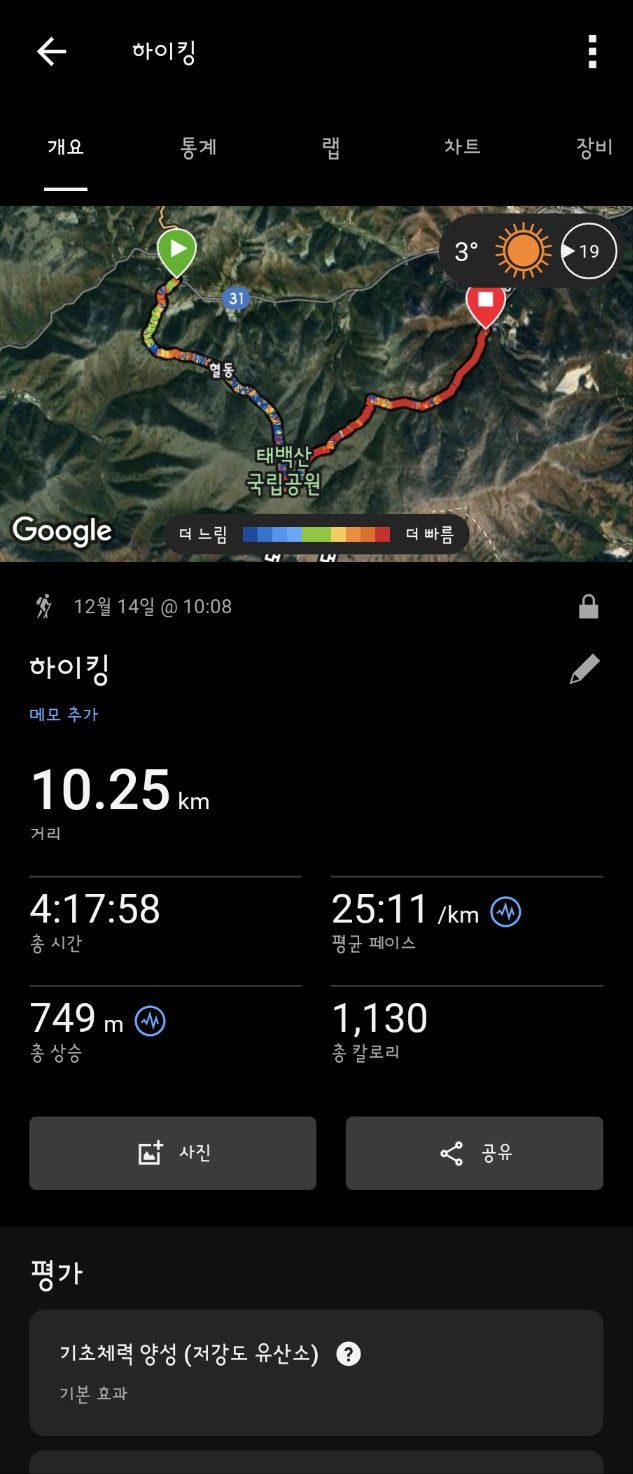Edit the activity with the pencil icon

coord(584,670)
